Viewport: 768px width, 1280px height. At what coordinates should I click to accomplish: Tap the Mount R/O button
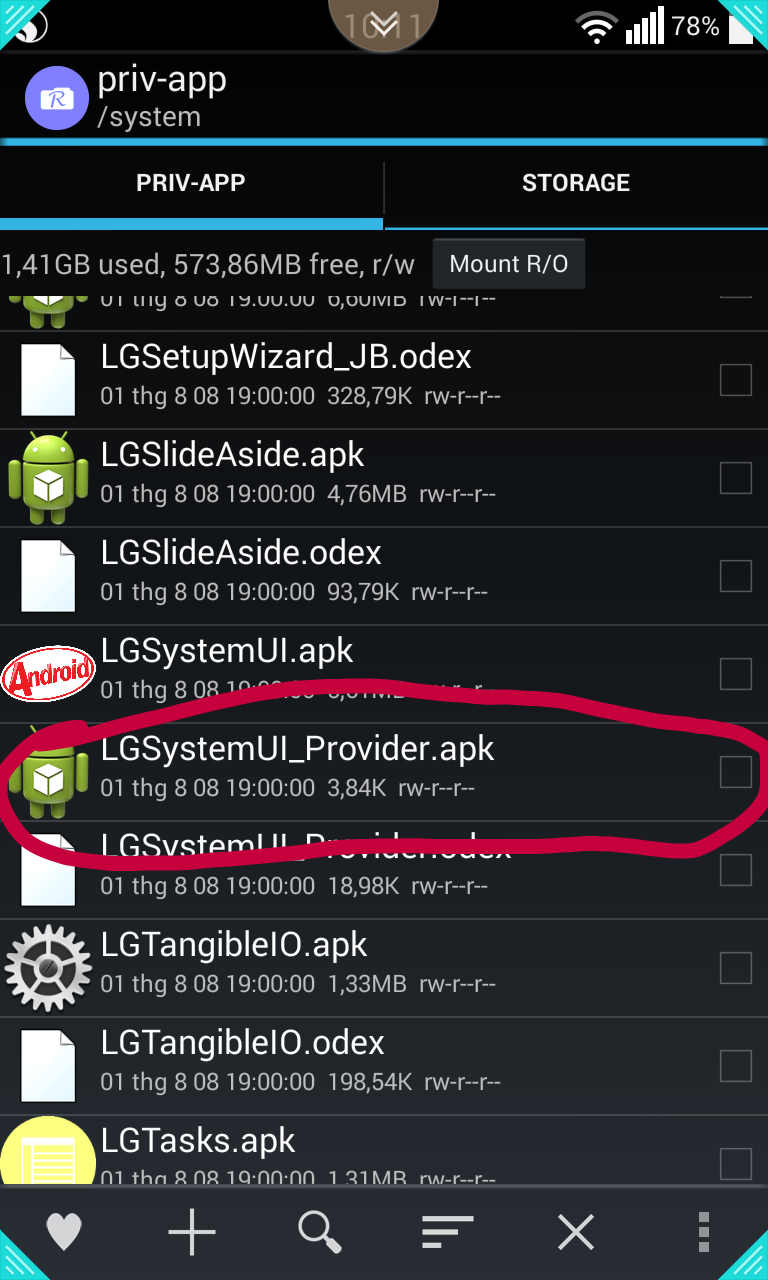tap(509, 264)
